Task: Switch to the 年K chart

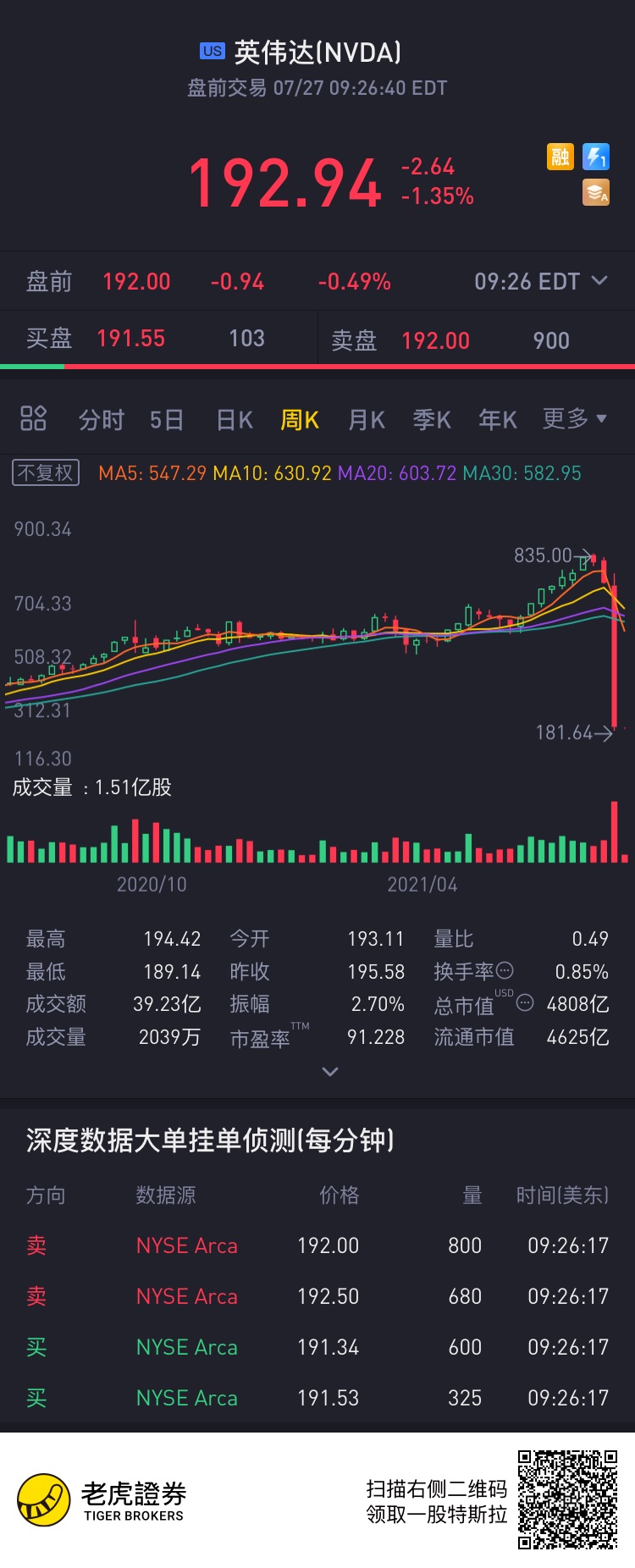Action: coord(498,420)
